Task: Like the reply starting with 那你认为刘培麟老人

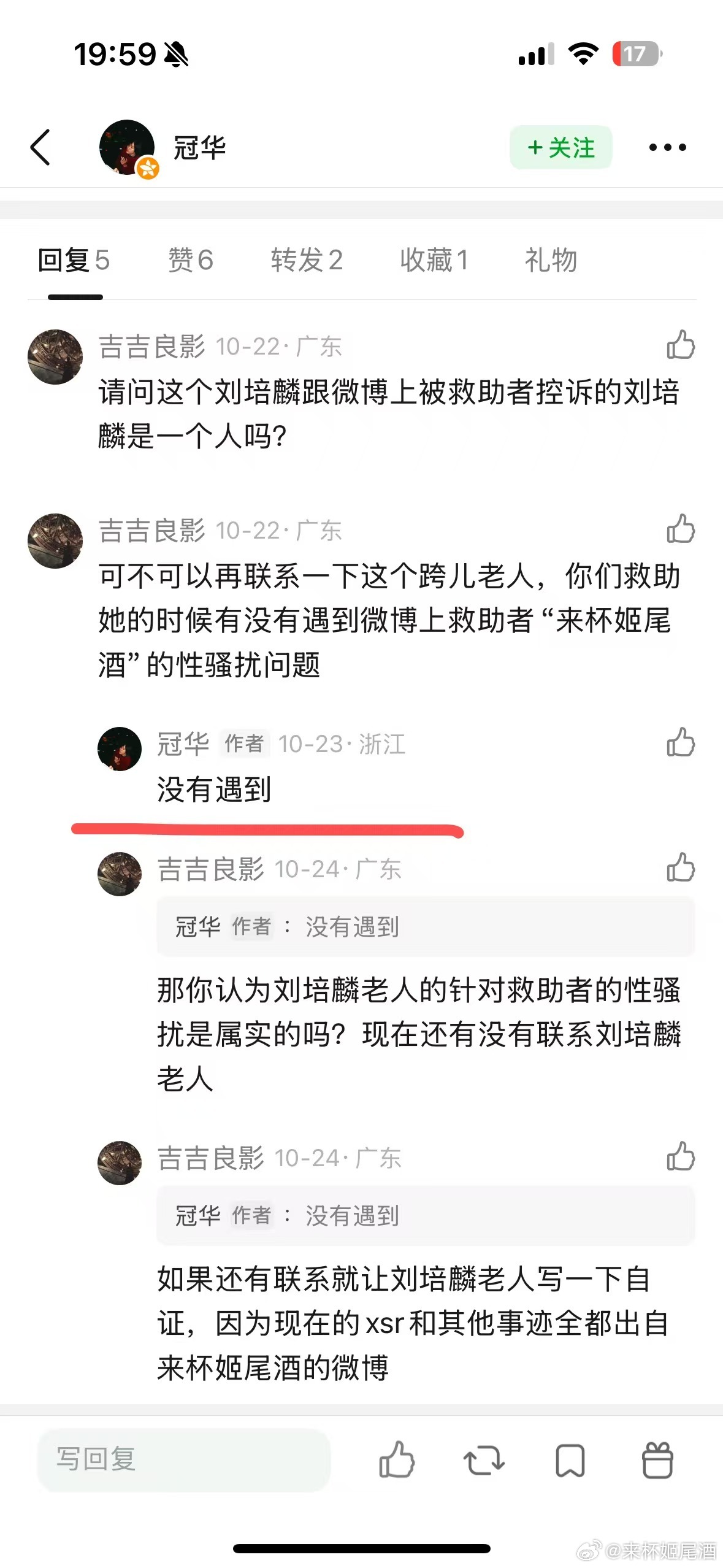Action: 681,867
